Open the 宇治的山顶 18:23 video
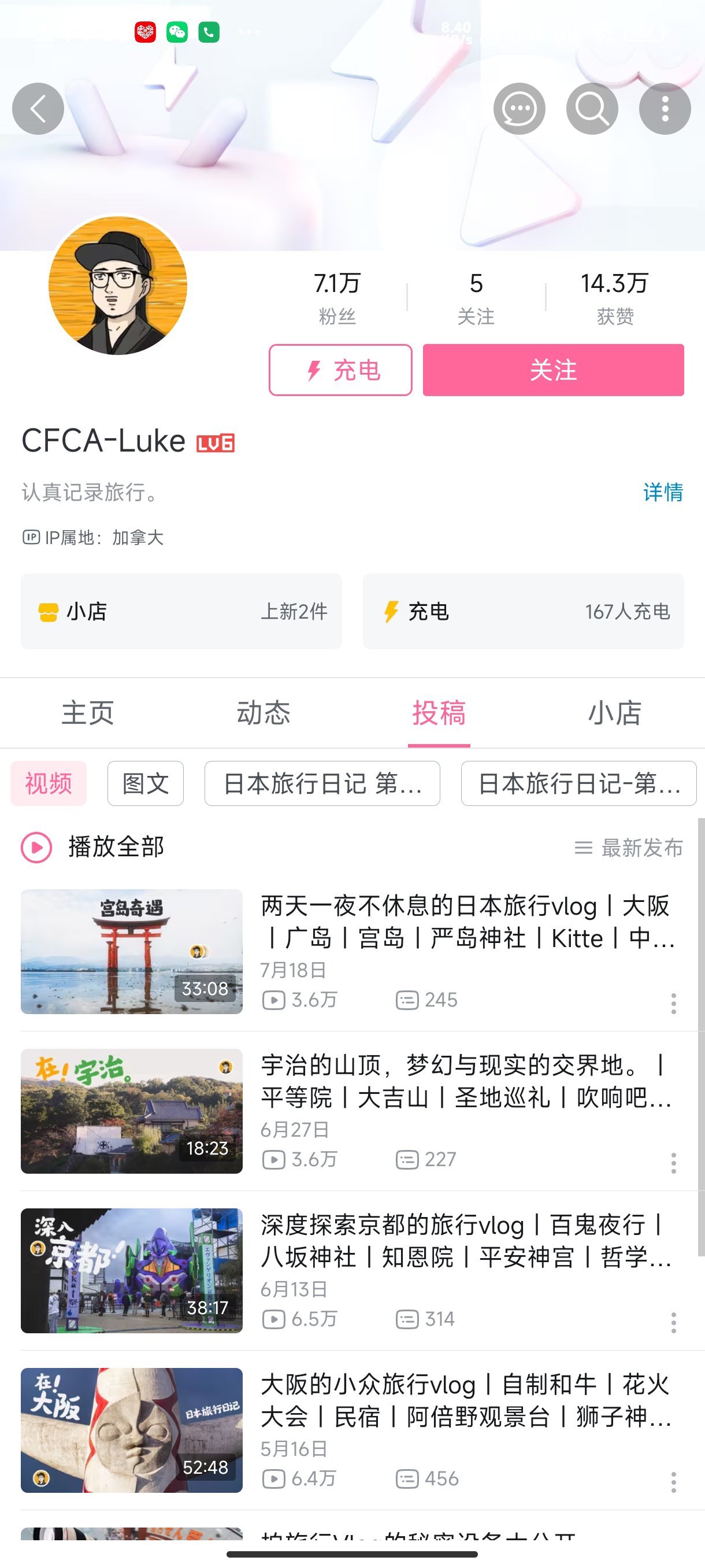 (x=131, y=1111)
